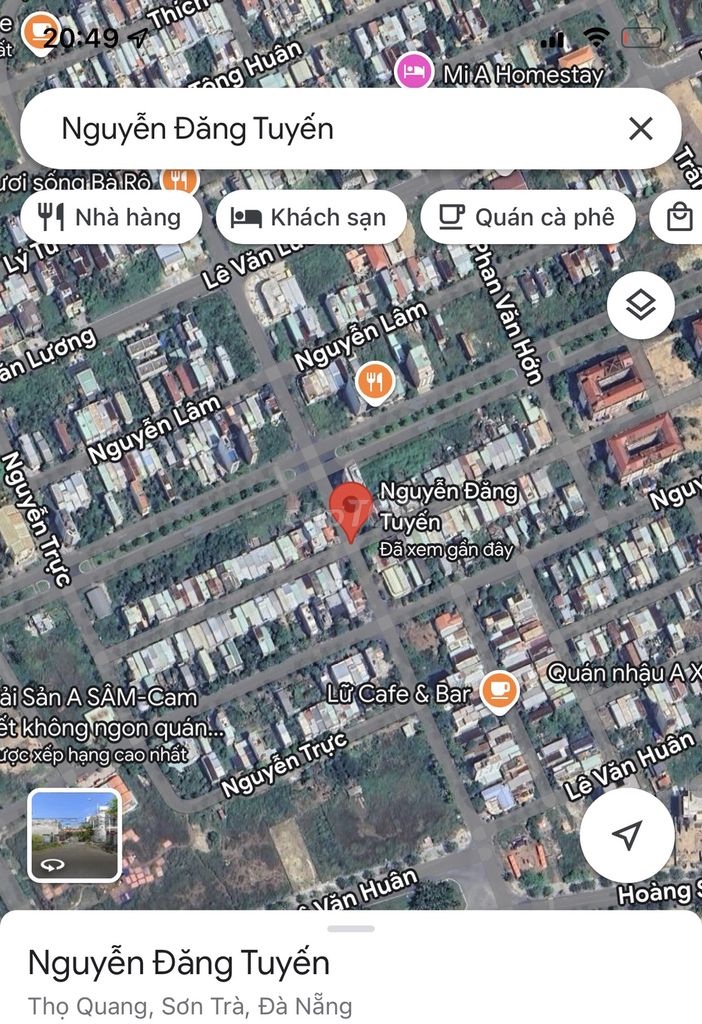Open Mi A Homestay marker

(413, 70)
